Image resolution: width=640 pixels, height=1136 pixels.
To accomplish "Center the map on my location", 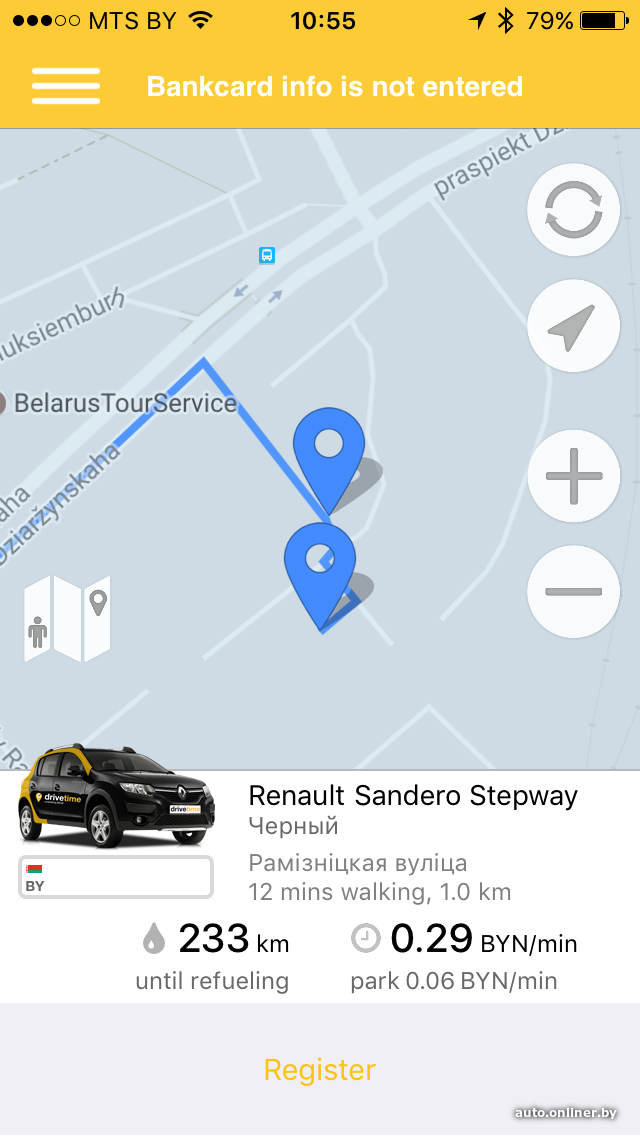I will click(573, 327).
